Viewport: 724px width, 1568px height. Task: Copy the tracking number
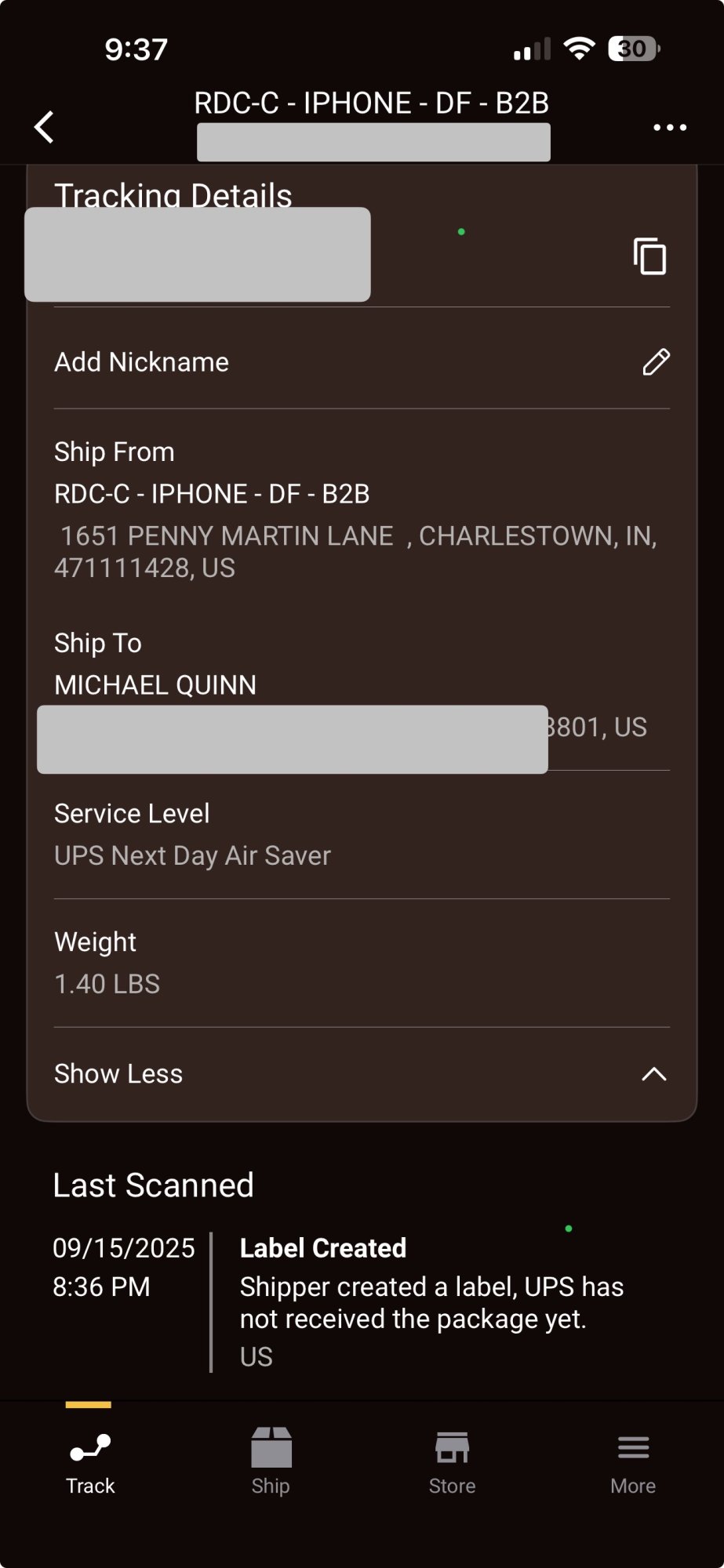649,256
